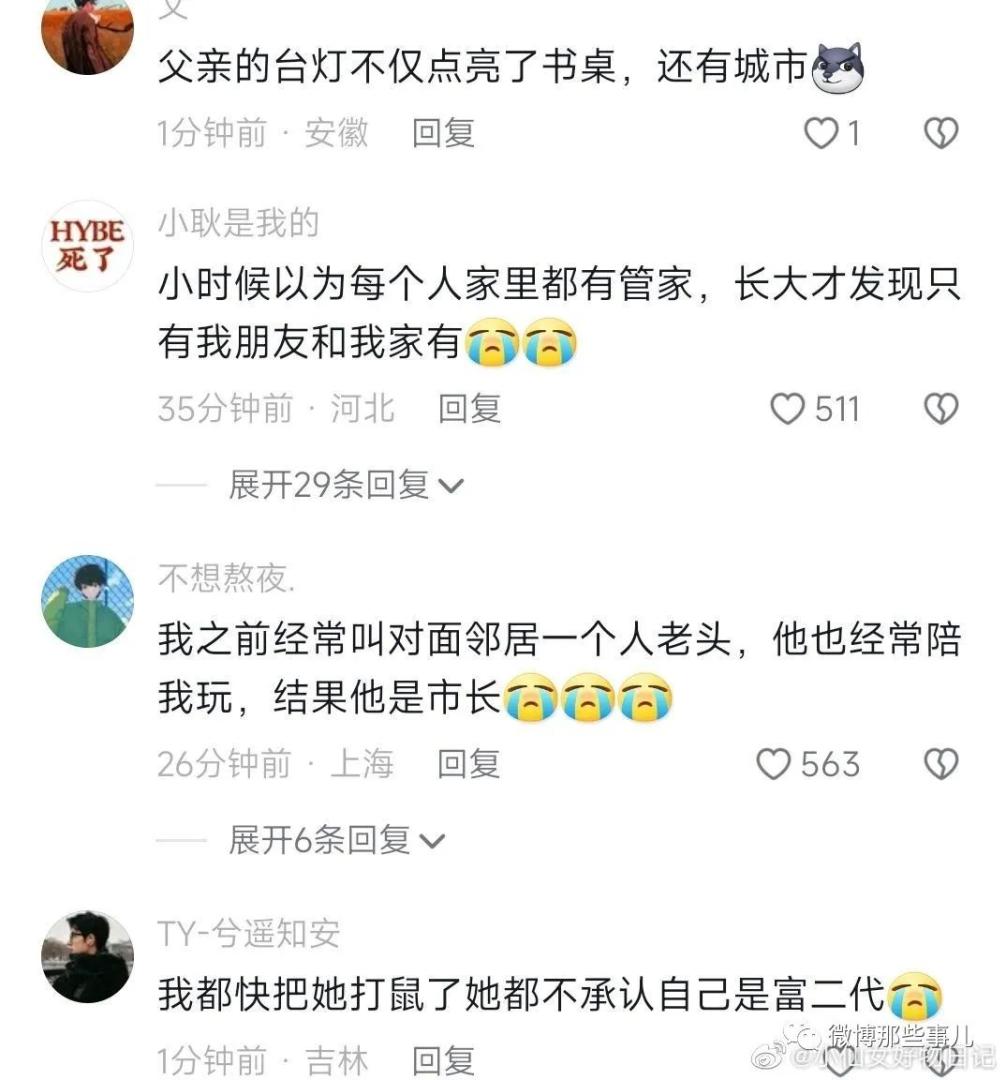Dislike 不想熬夜.'s comment
The image size is (1006, 1080).
click(940, 764)
